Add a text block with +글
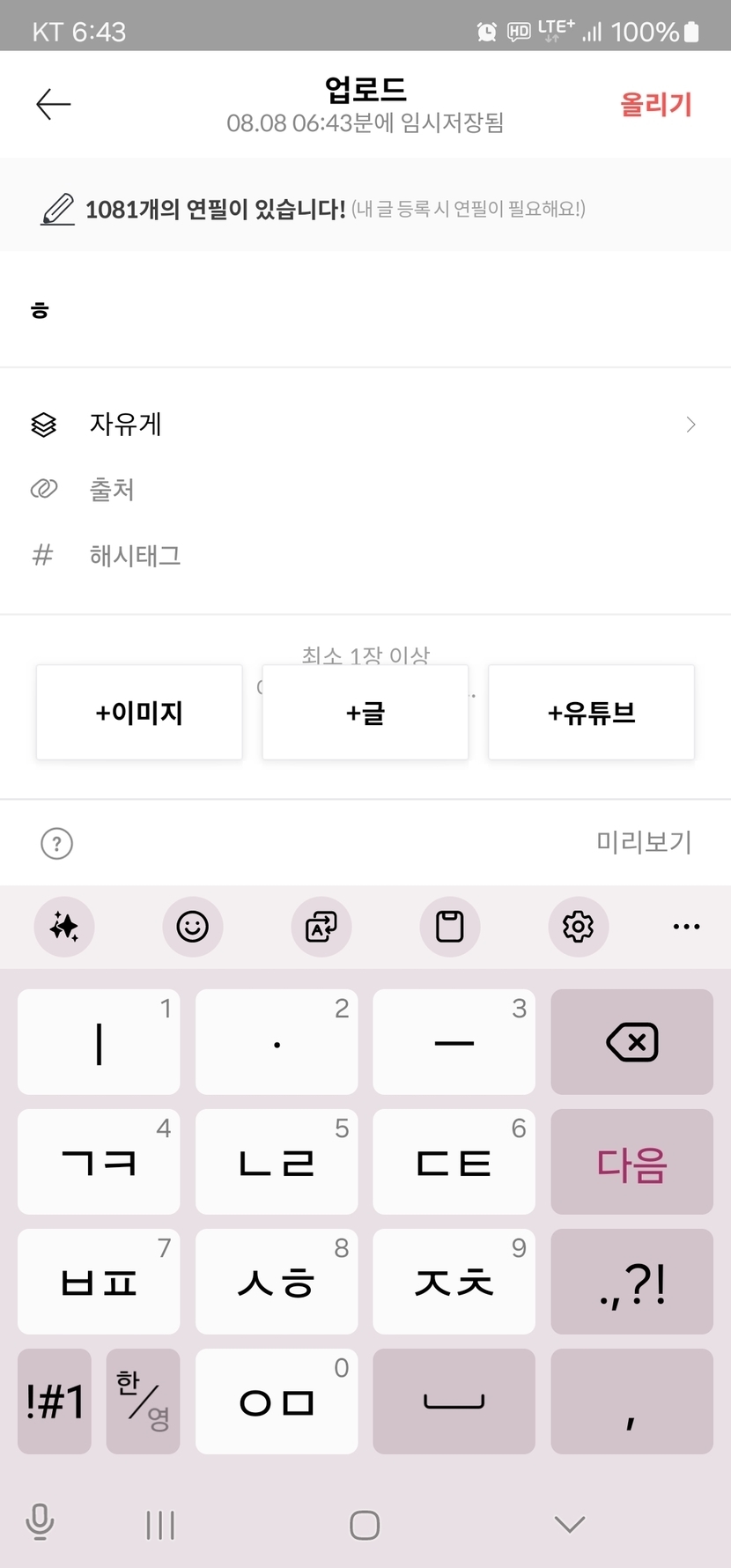Screen dimensions: 731x1568 point(365,713)
